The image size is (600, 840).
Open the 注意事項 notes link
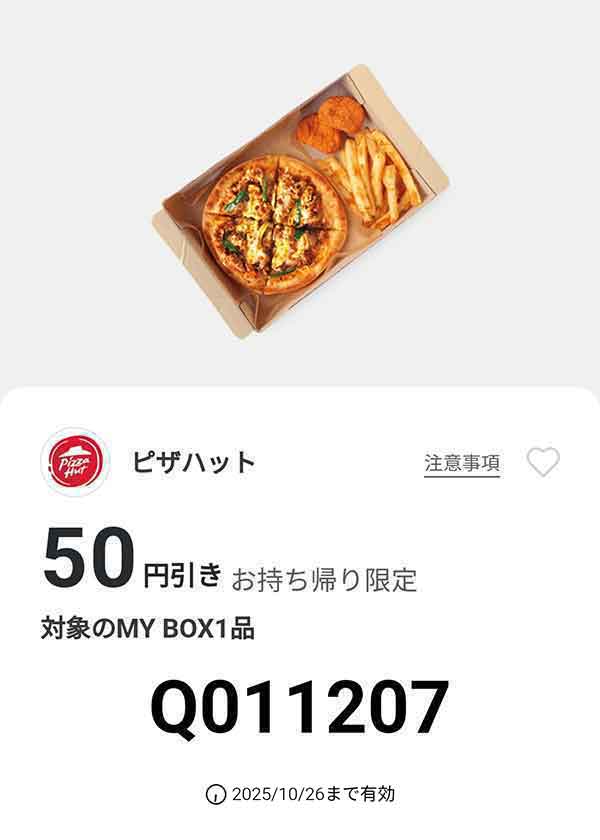point(462,463)
